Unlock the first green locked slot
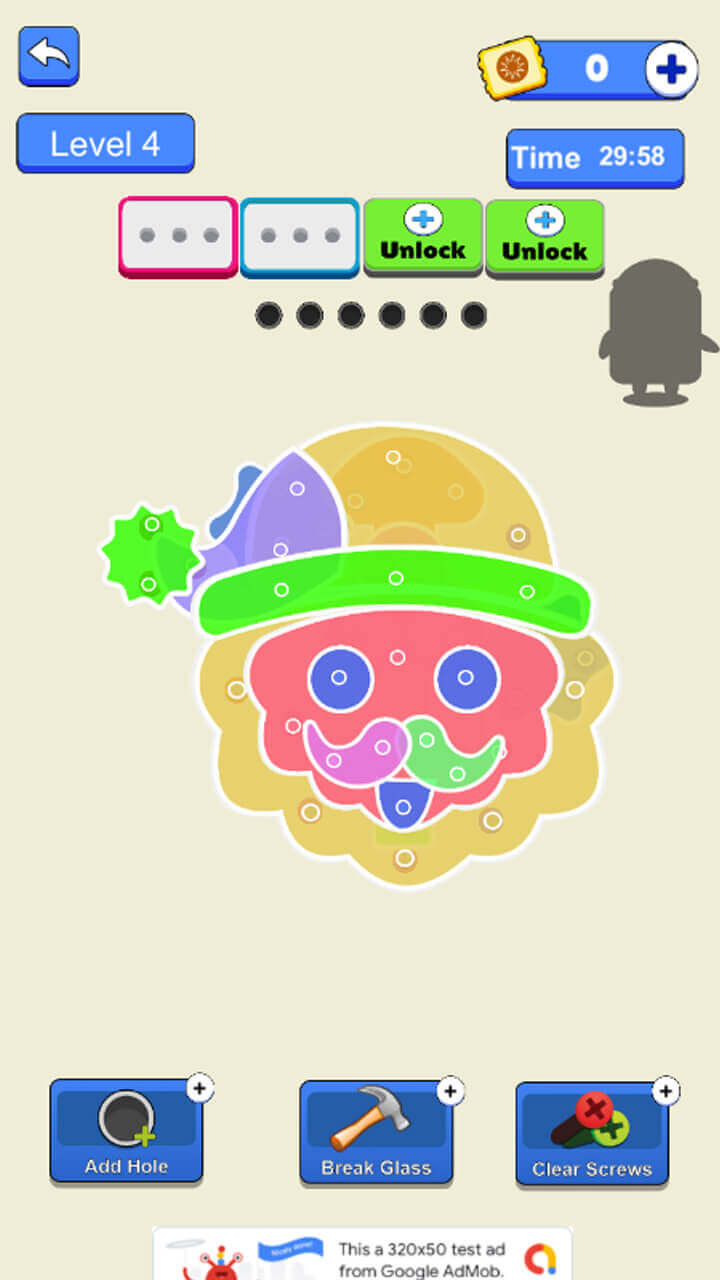 [423, 237]
